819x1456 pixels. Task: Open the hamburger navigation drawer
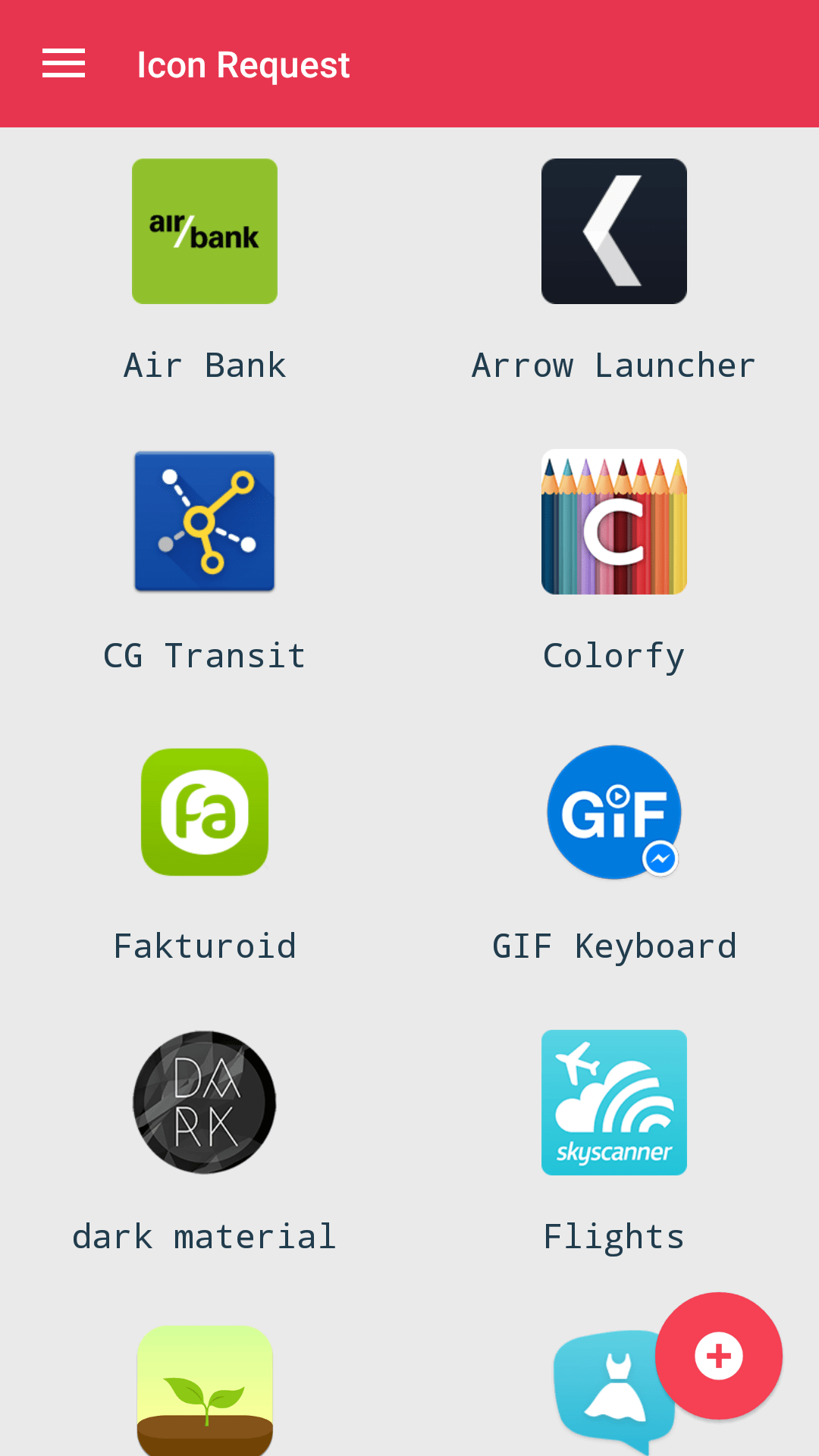(64, 64)
